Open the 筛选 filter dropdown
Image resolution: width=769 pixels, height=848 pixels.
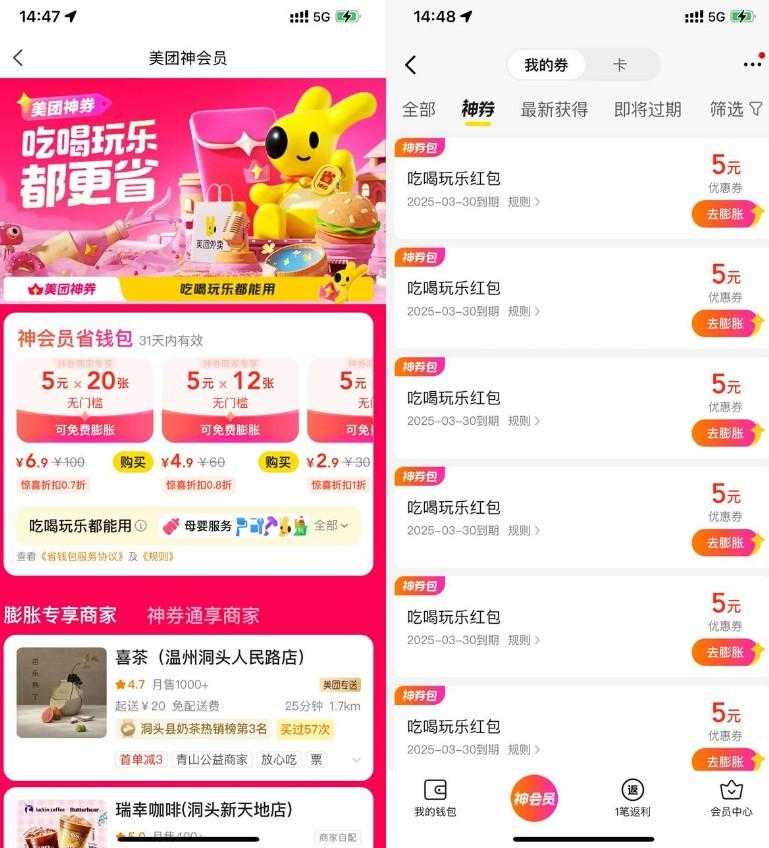[x=734, y=110]
